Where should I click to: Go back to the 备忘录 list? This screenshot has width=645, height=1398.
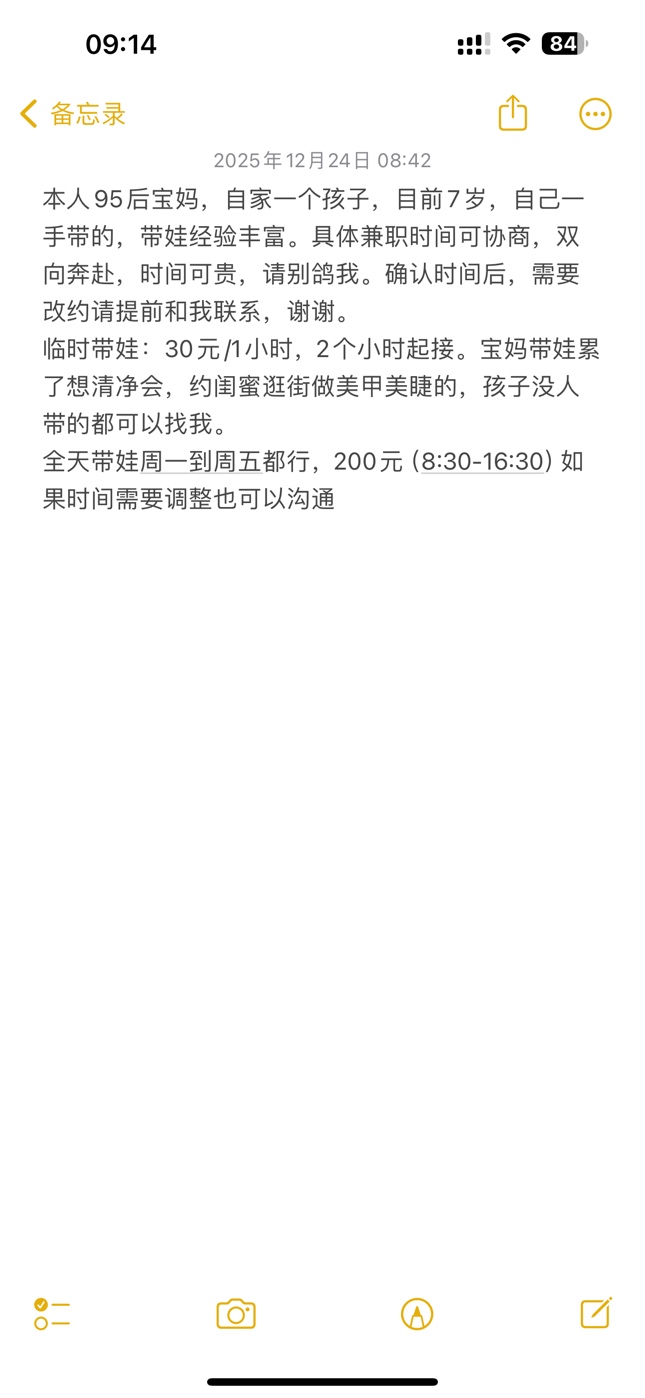[x=72, y=114]
